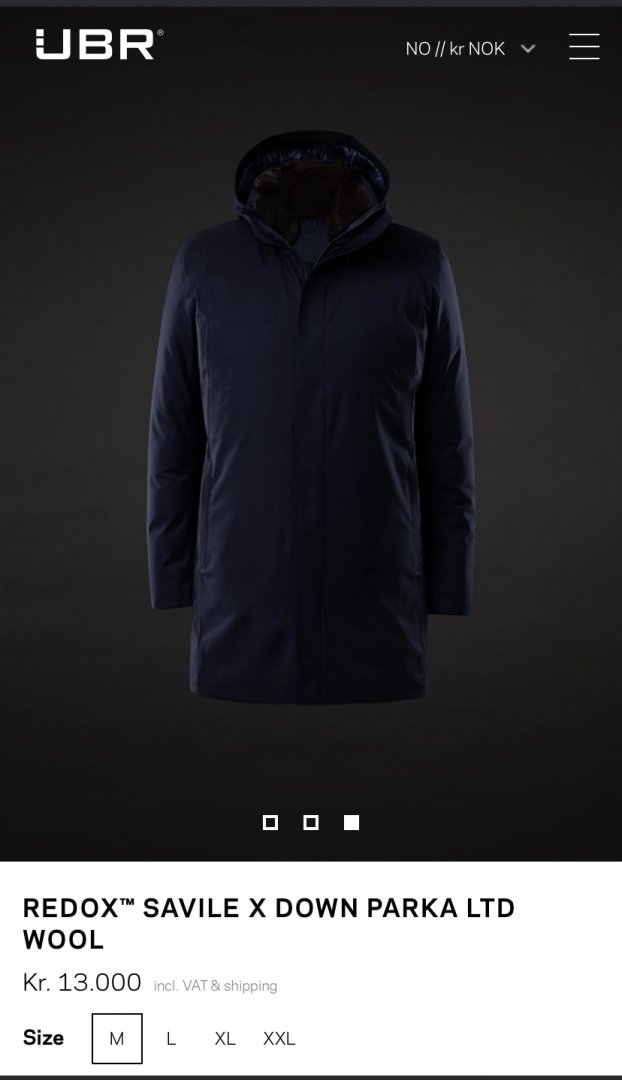Show the second product image
This screenshot has height=1080, width=622.
[311, 822]
